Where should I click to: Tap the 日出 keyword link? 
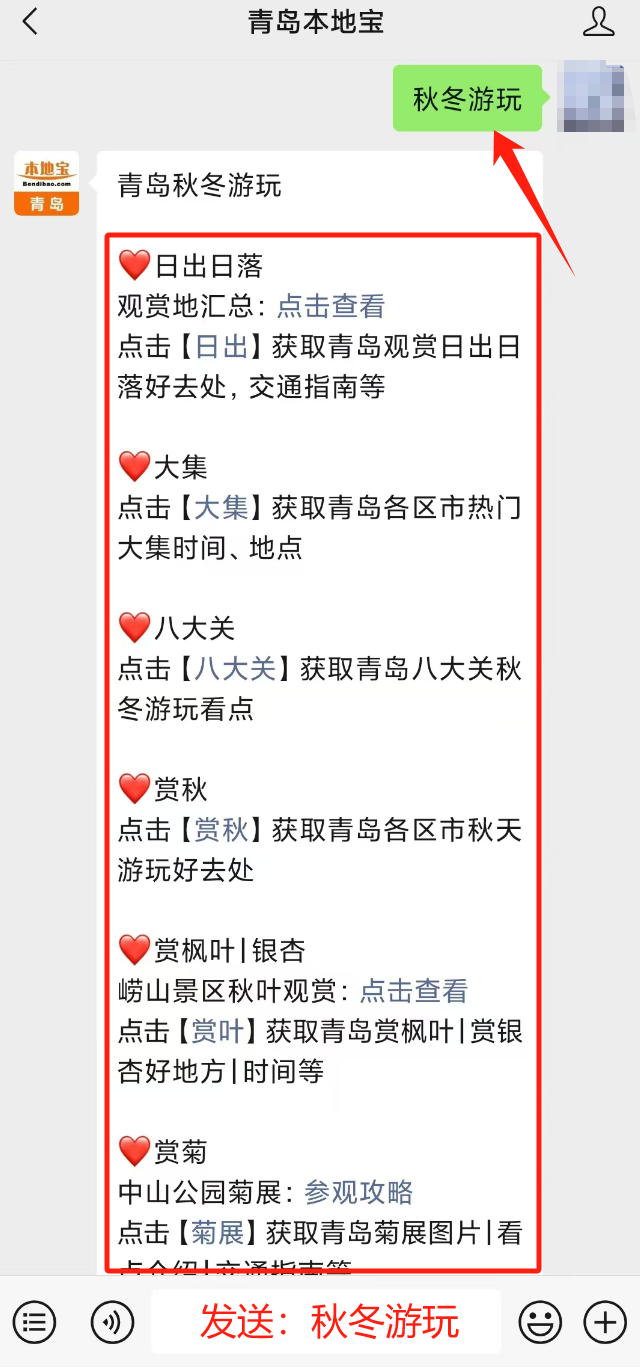click(x=221, y=347)
